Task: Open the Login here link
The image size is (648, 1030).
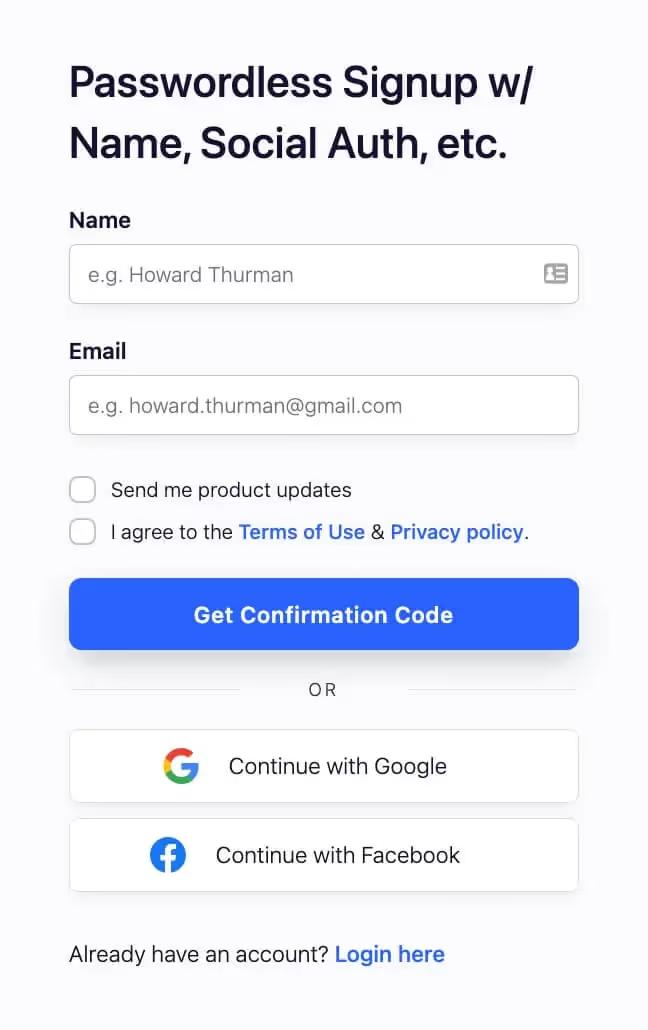Action: point(390,954)
